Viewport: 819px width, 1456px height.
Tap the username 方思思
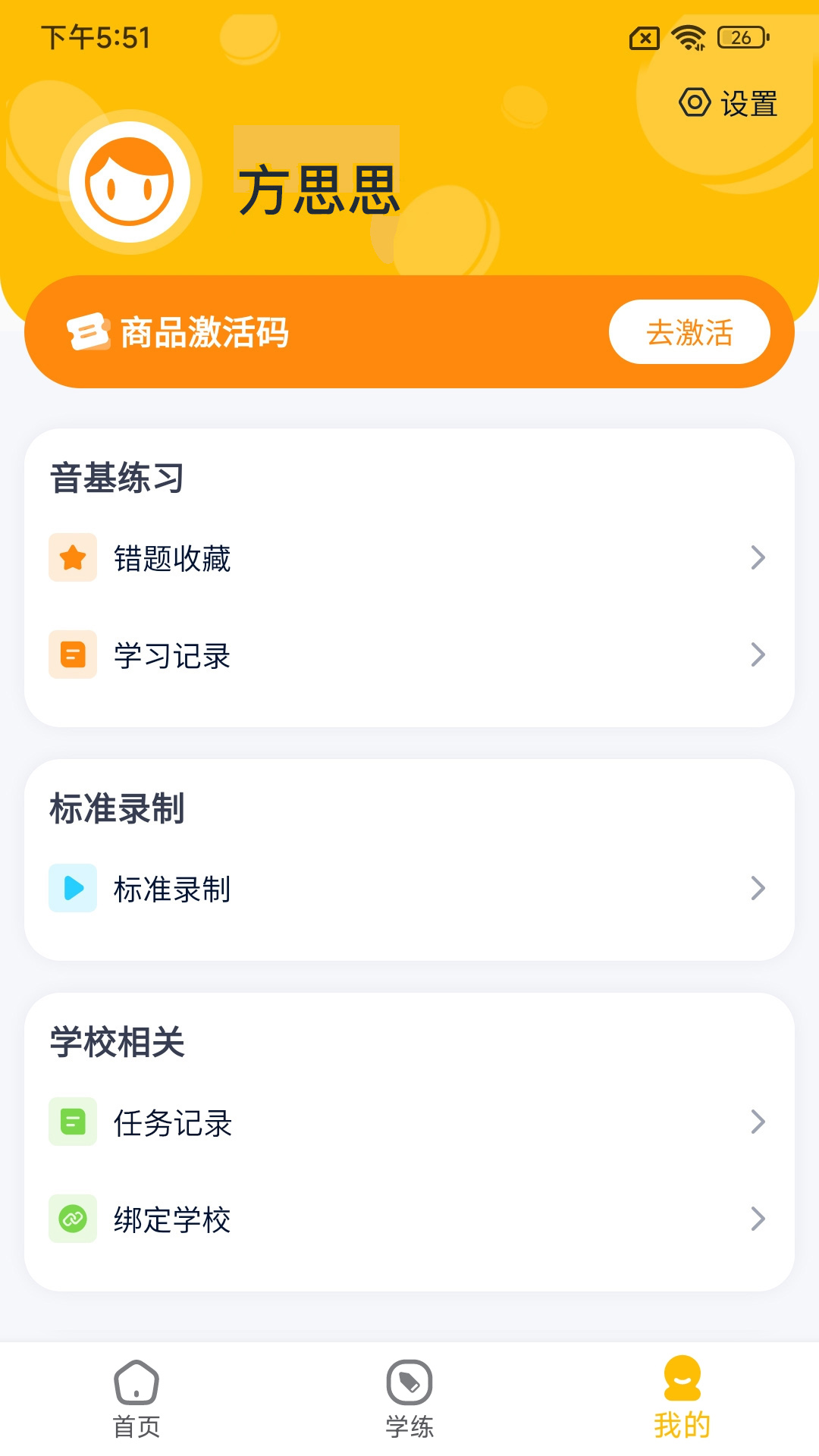318,190
